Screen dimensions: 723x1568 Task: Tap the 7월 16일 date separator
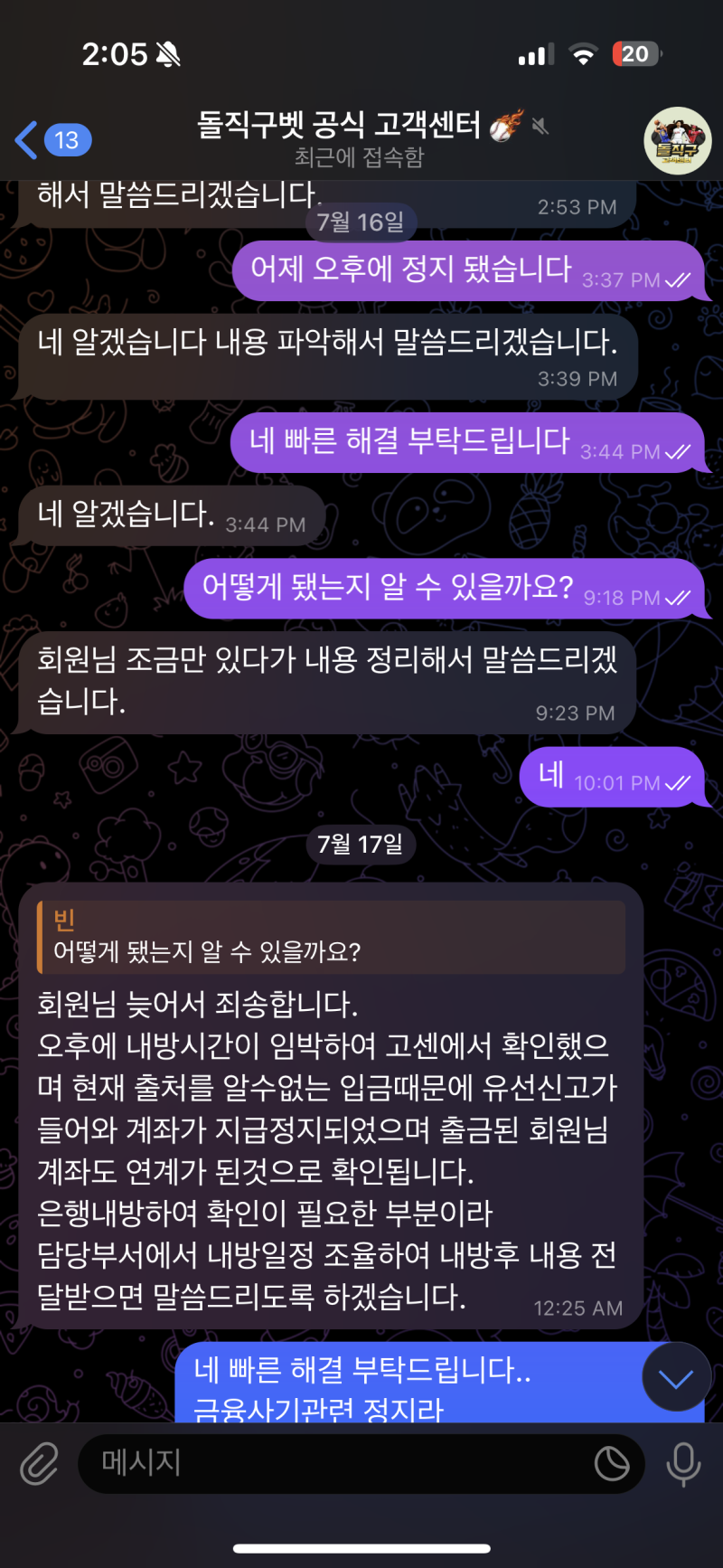(360, 222)
